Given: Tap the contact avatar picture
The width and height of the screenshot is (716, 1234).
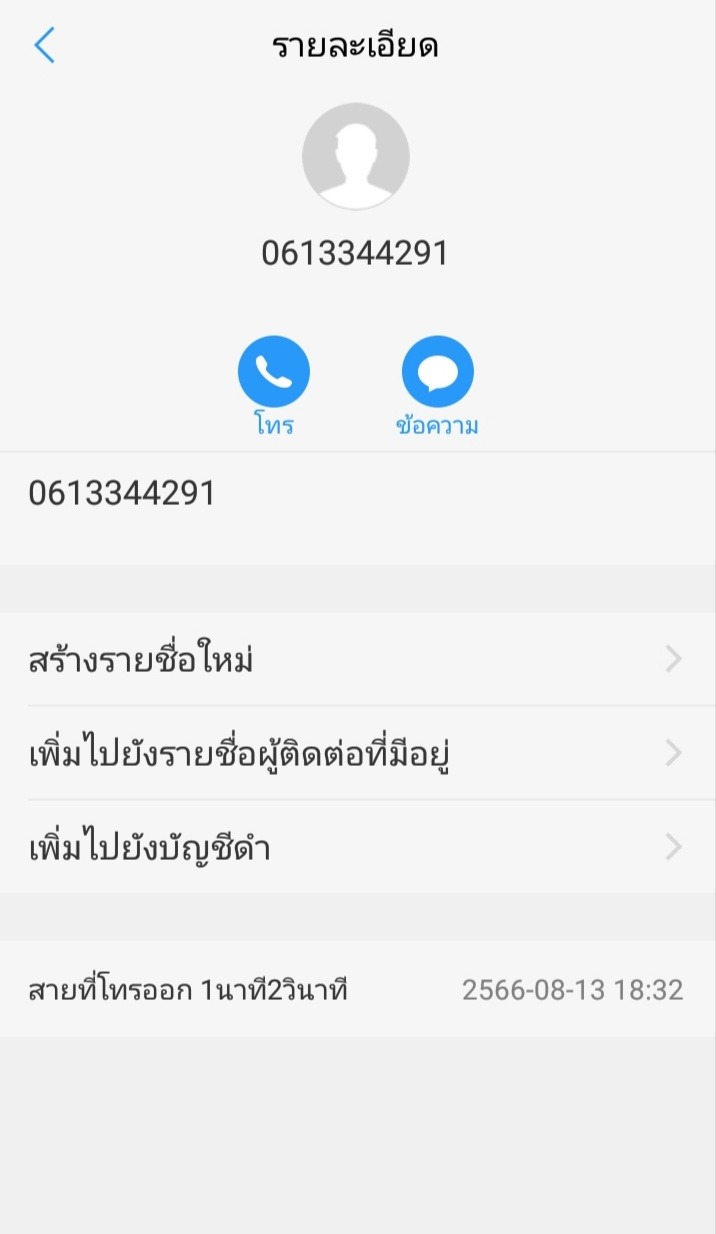Looking at the screenshot, I should (x=356, y=157).
